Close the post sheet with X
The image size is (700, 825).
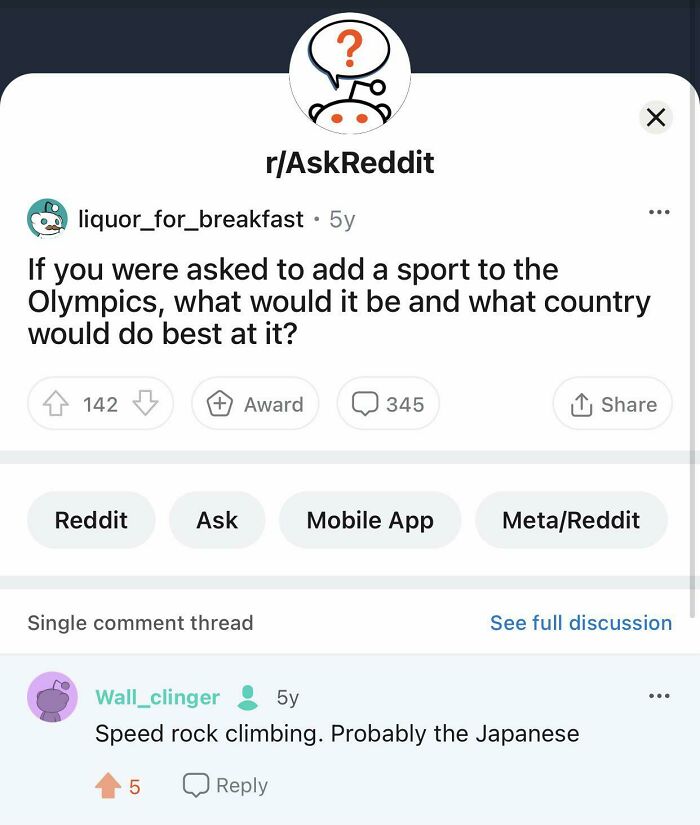tap(655, 117)
